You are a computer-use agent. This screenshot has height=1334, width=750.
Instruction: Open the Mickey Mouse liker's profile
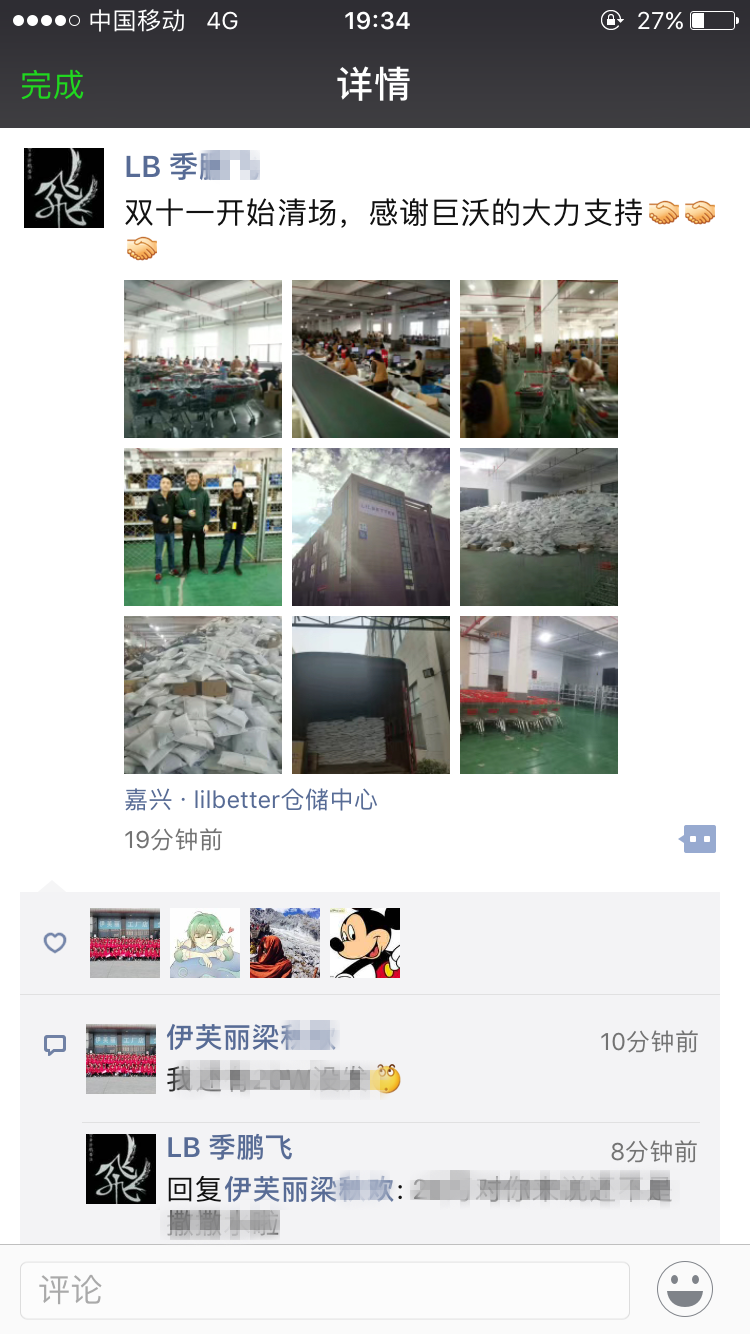[365, 943]
